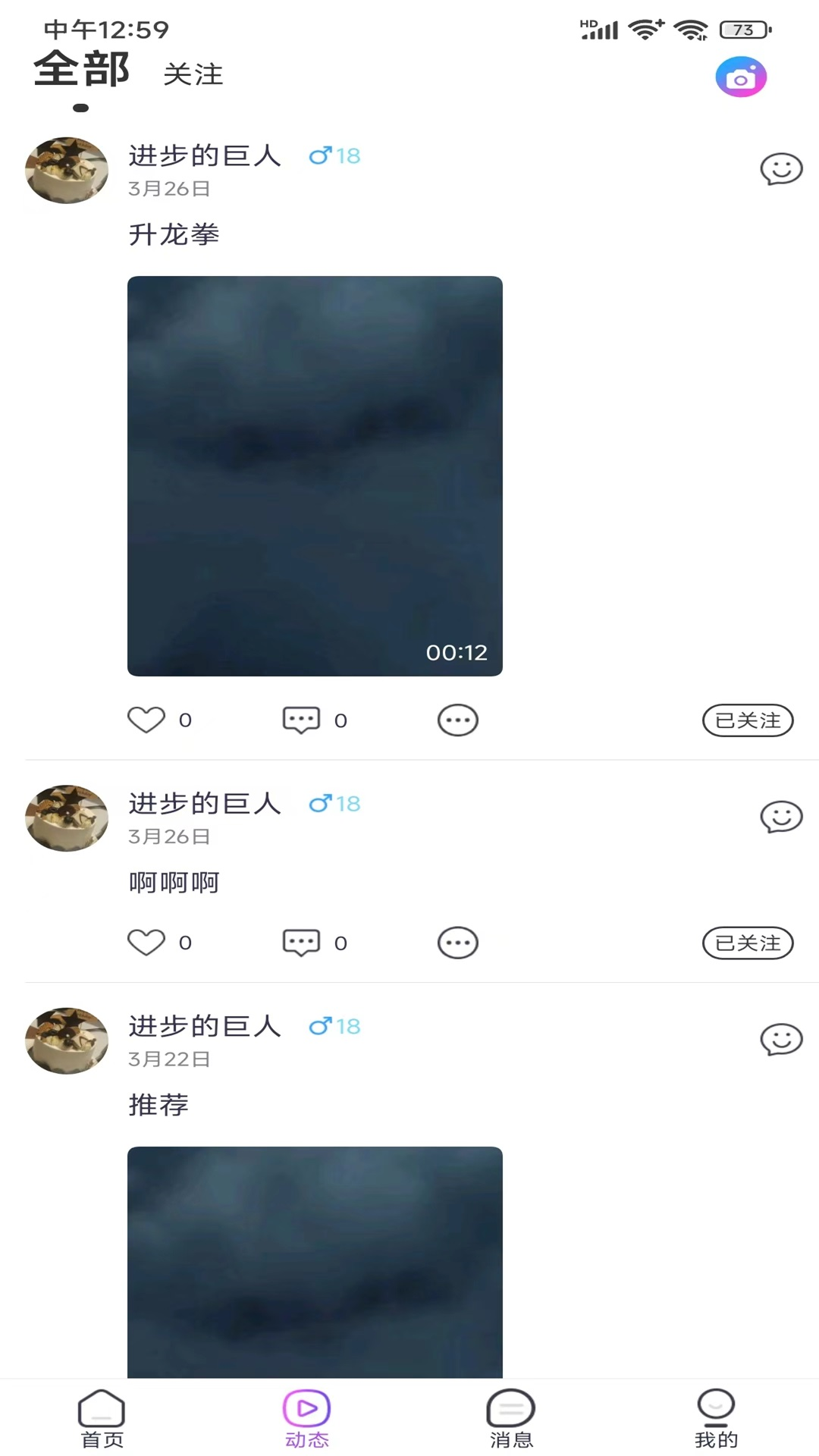The height and width of the screenshot is (1456, 819).
Task: Open more options on the 啊啊啊 post
Action: click(457, 942)
